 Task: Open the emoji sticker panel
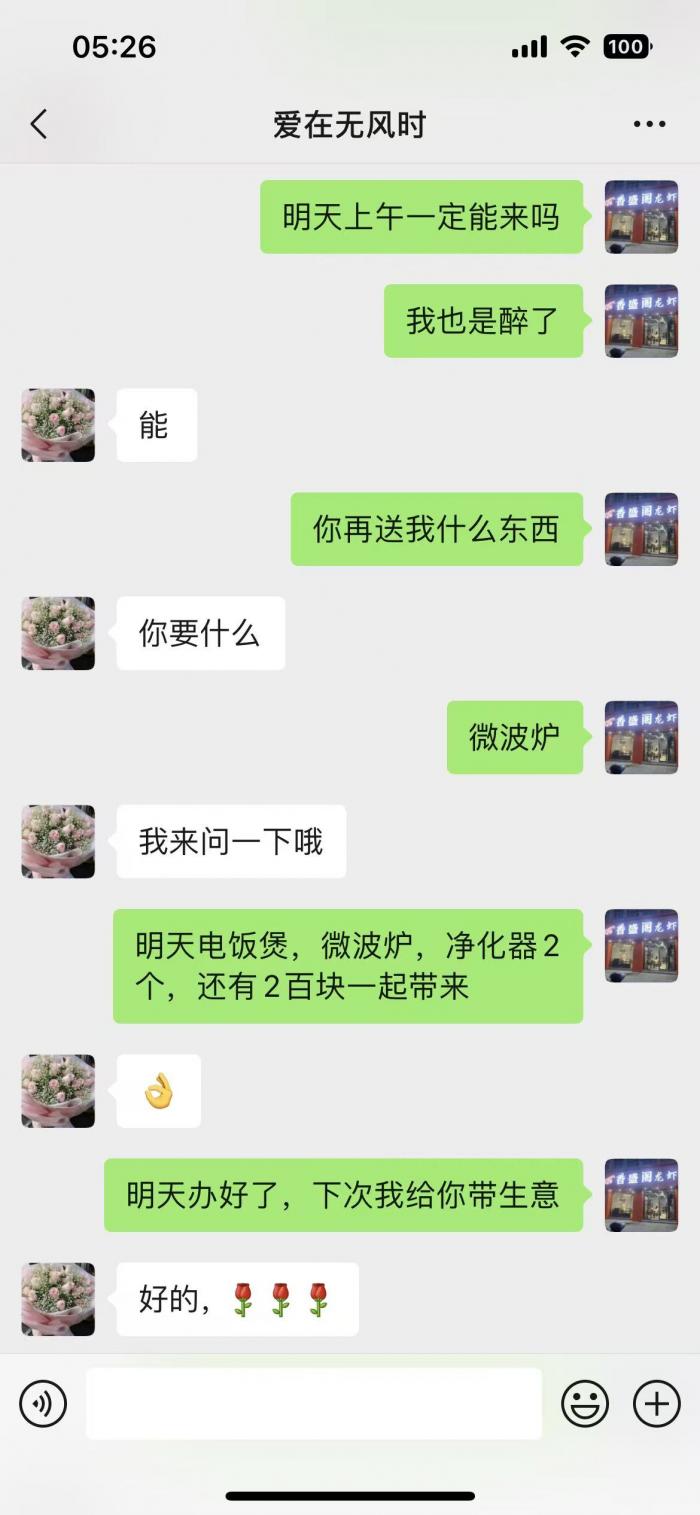585,1404
